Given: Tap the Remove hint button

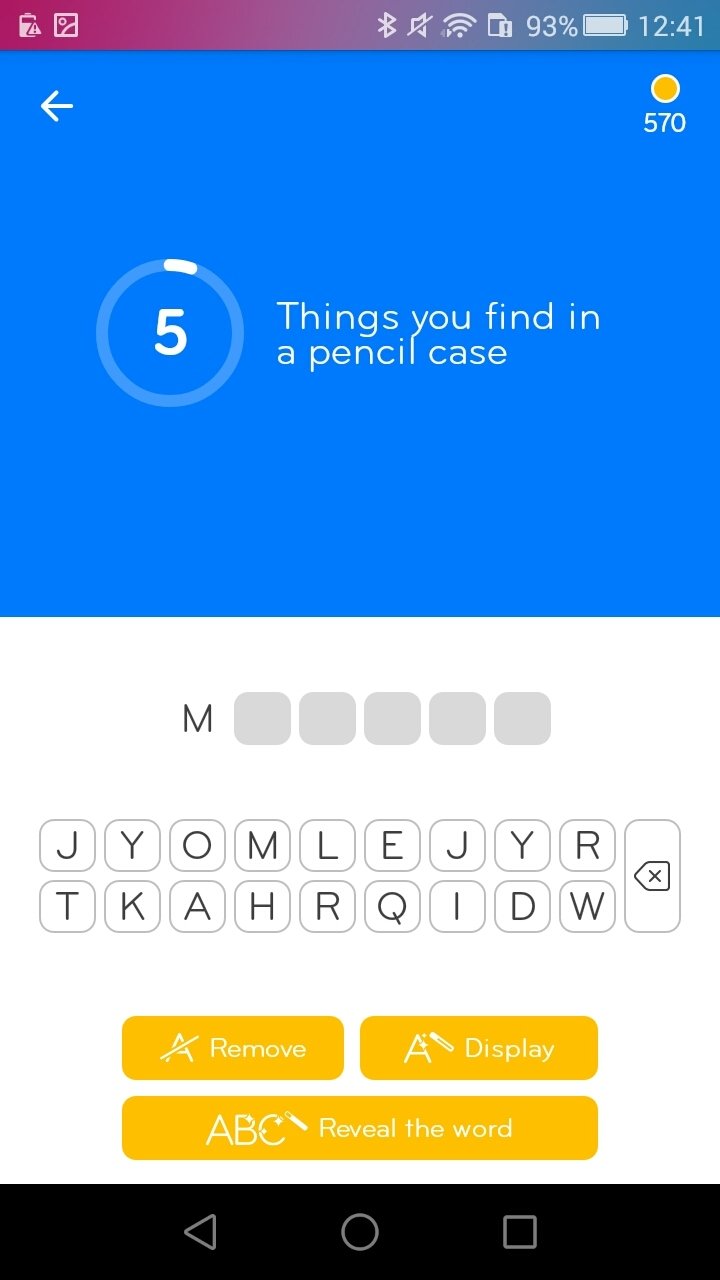Looking at the screenshot, I should click(233, 1048).
